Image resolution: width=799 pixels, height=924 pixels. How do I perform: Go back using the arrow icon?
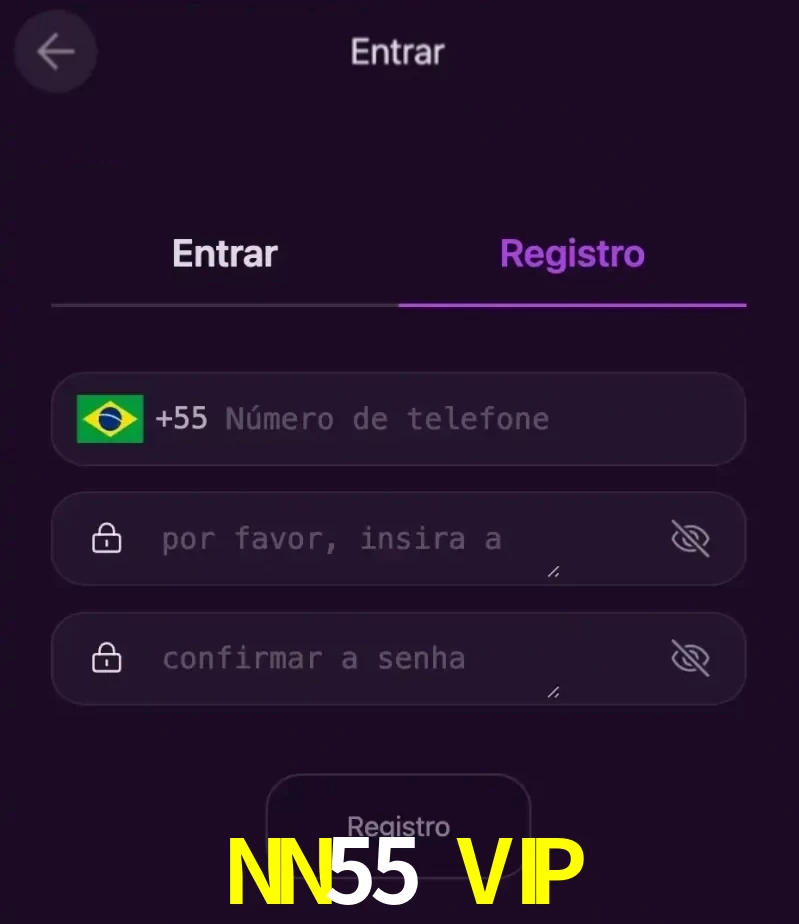[55, 52]
